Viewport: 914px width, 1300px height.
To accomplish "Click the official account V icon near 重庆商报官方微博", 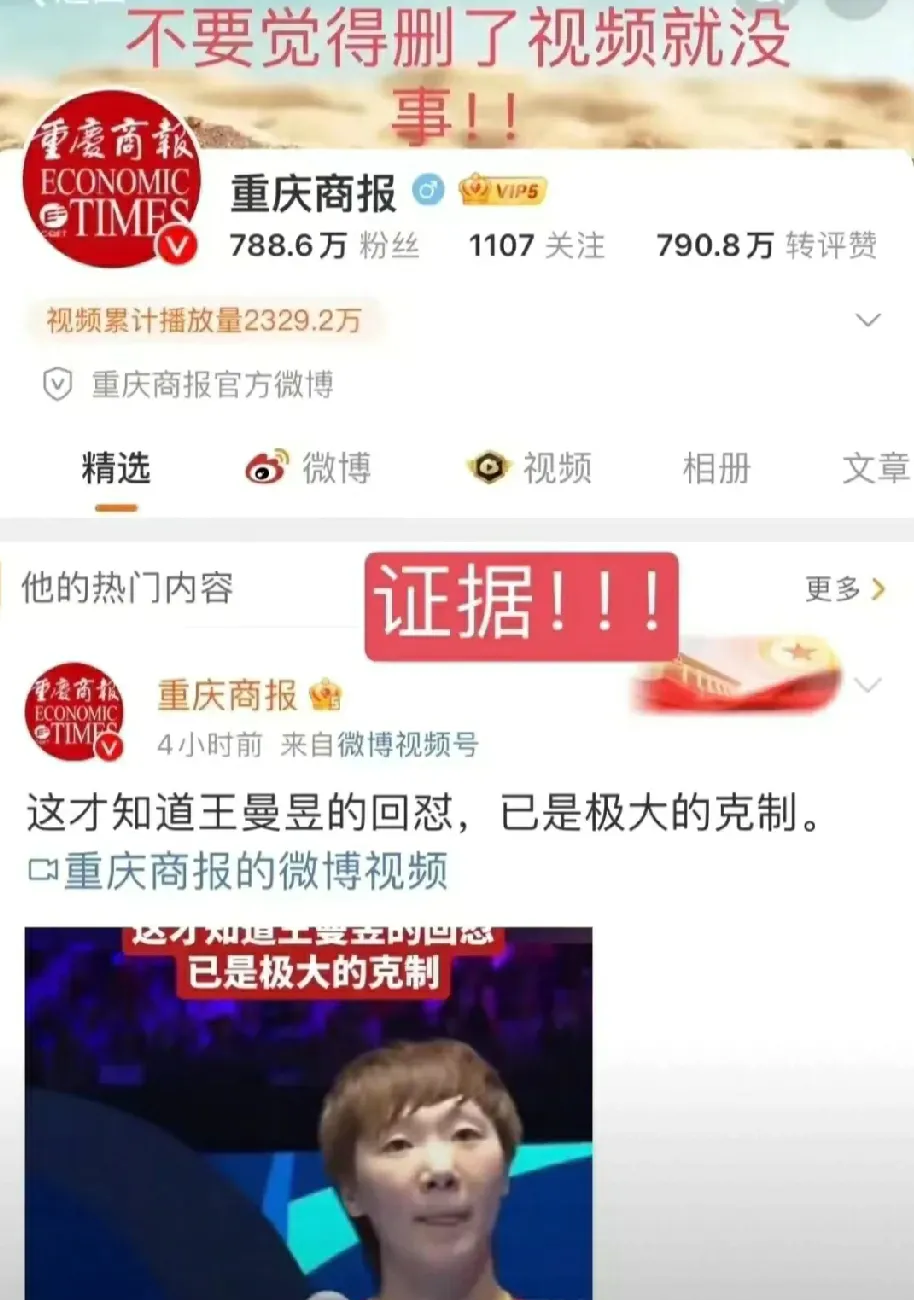I will coord(60,385).
